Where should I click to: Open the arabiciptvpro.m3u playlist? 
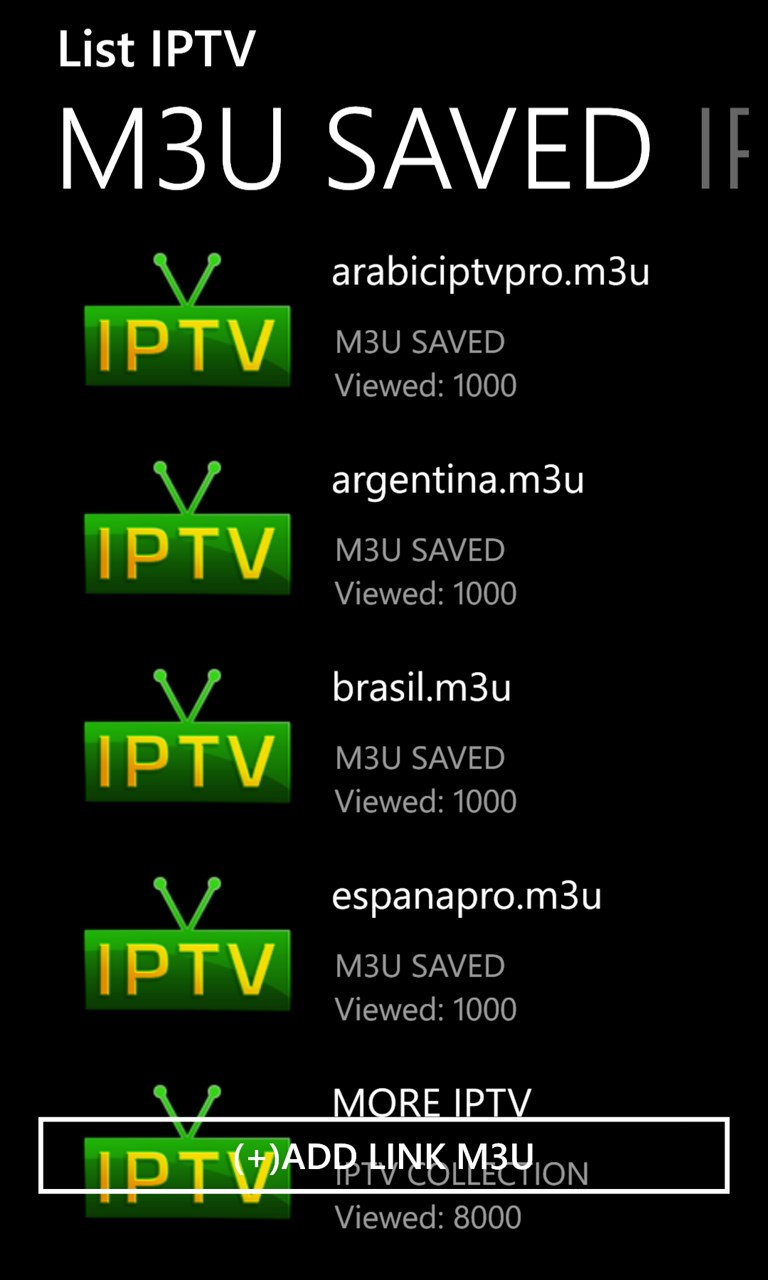coord(491,271)
